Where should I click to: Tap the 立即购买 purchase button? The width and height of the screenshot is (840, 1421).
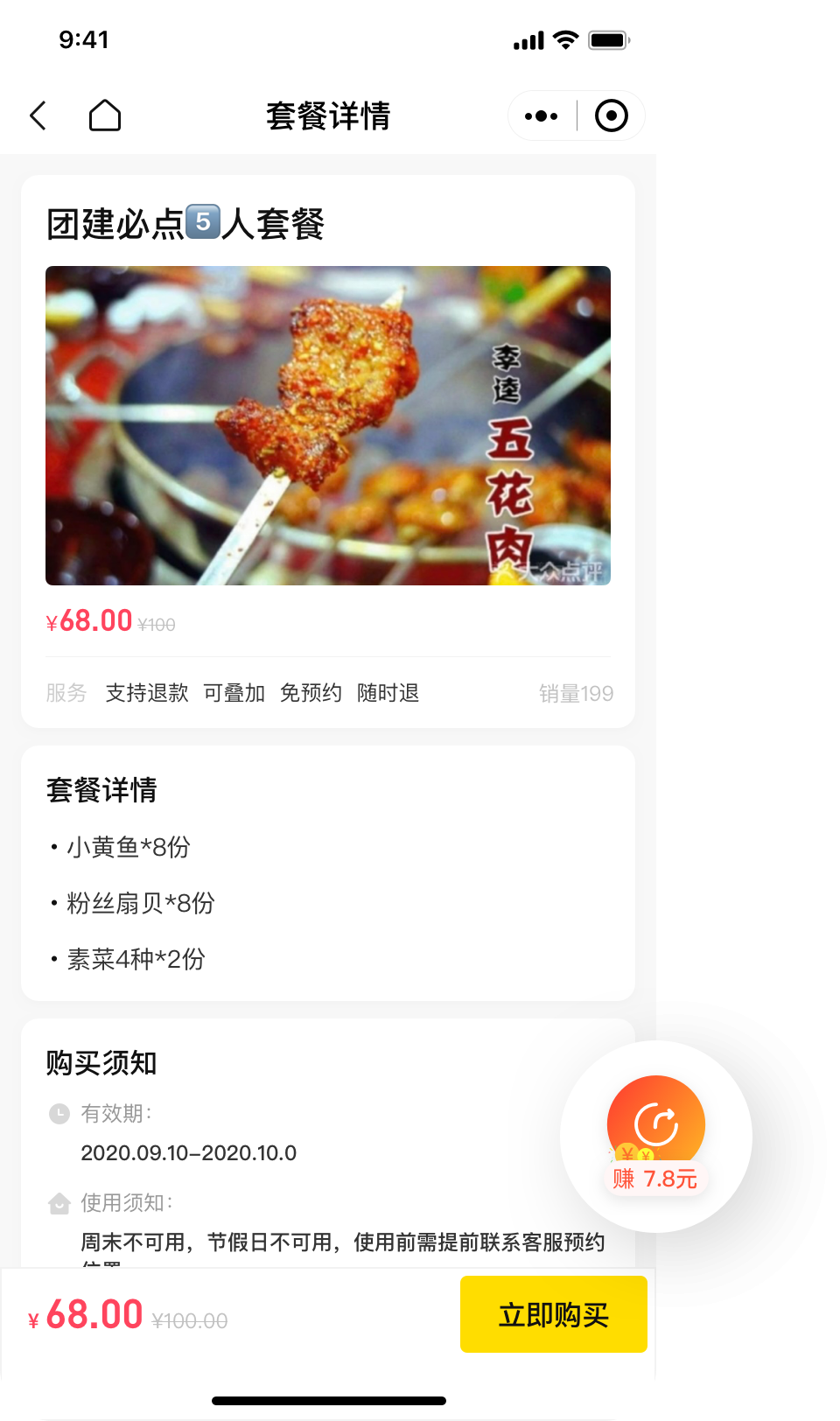click(553, 1314)
